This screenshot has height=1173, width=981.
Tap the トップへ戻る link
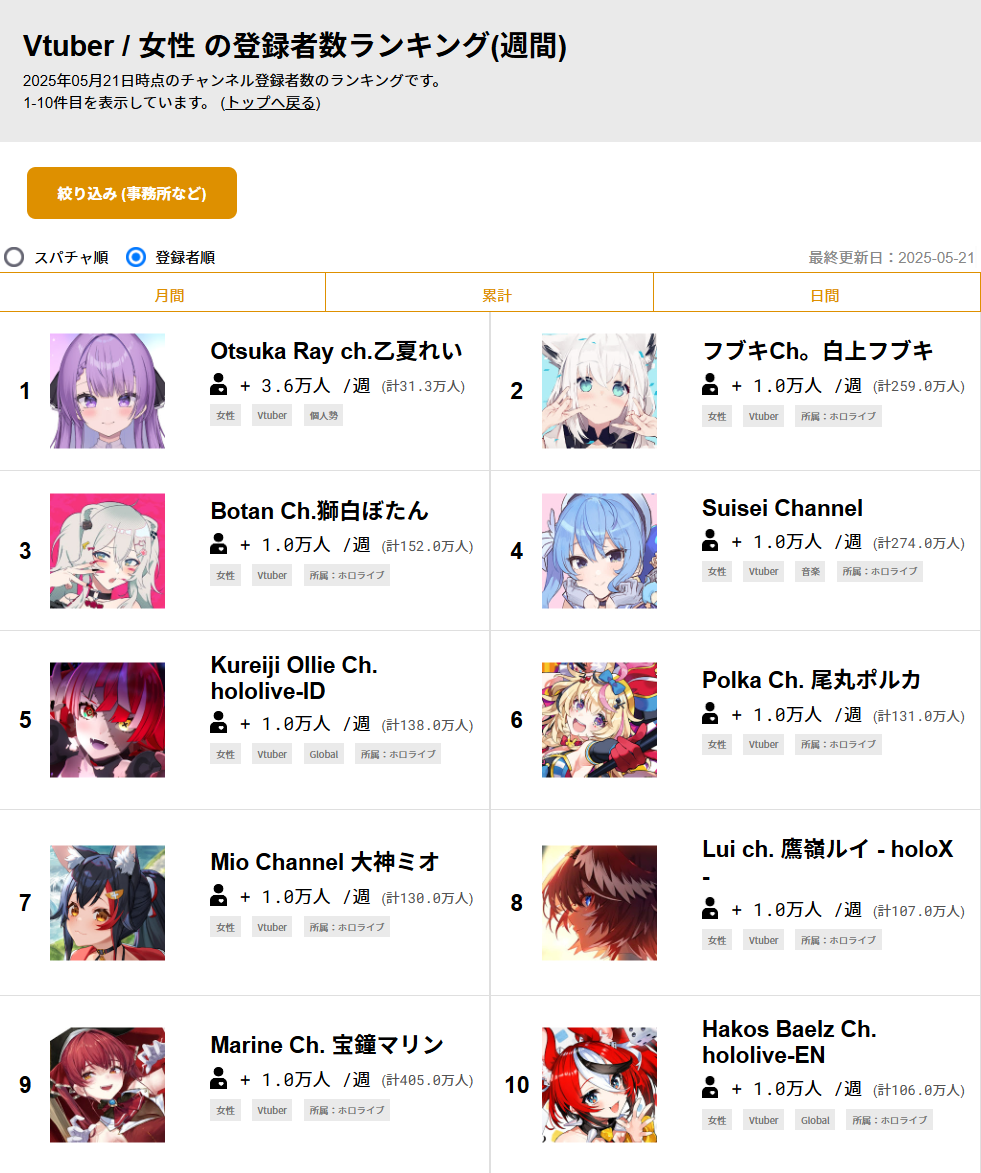pyautogui.click(x=271, y=103)
